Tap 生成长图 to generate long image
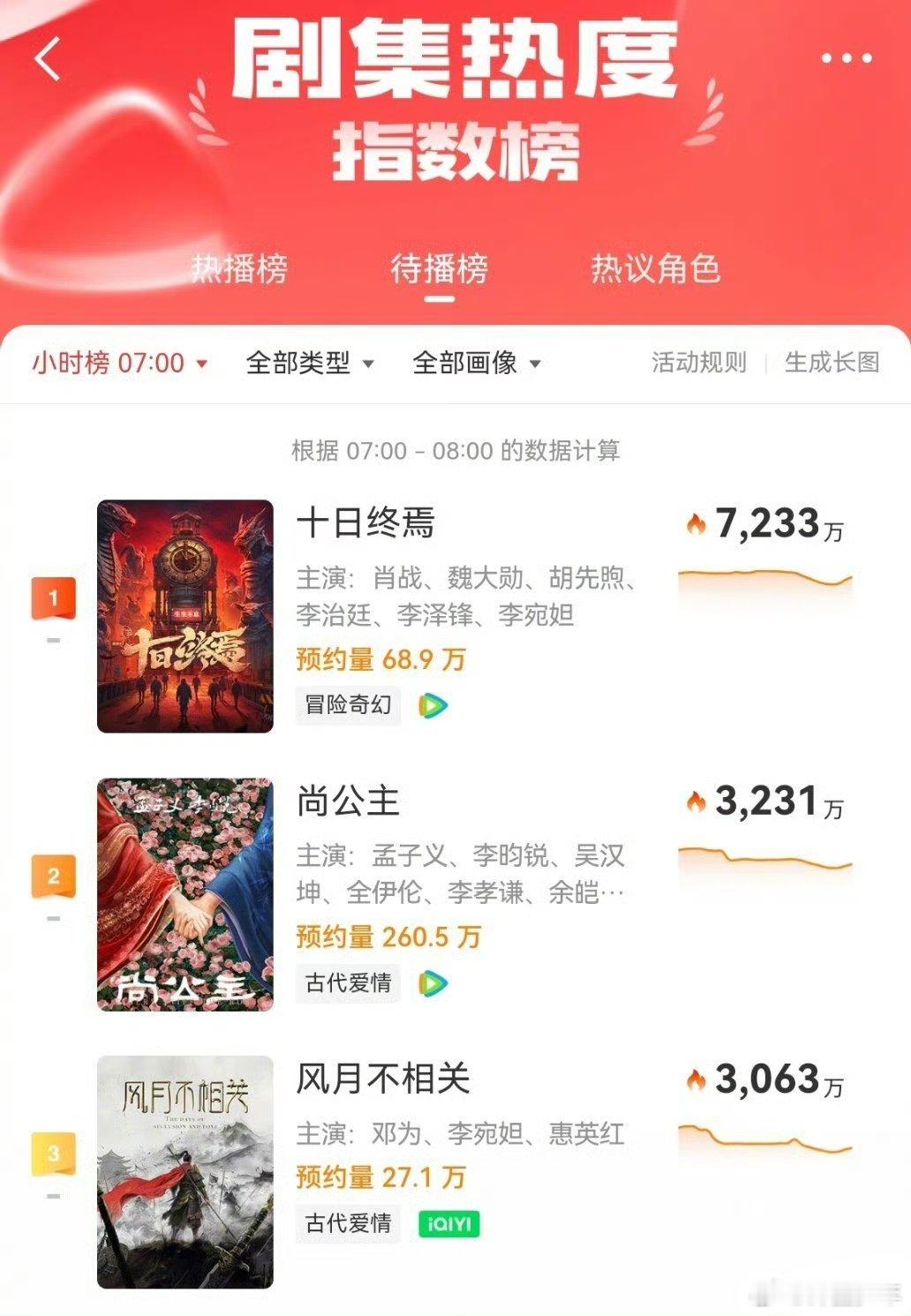This screenshot has width=911, height=1316. tap(832, 362)
